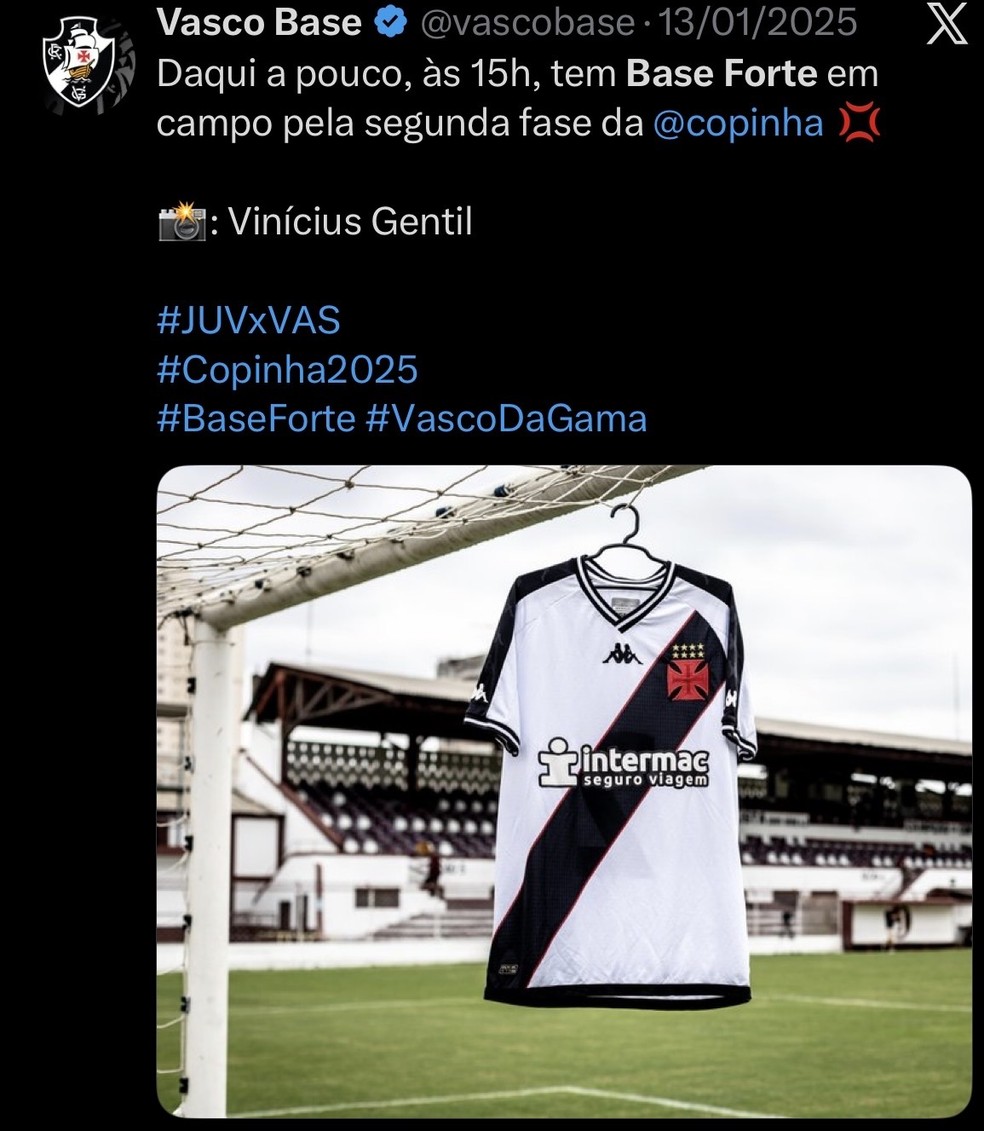Open the #JUVxVAS hashtag
Image resolution: width=984 pixels, height=1131 pixels.
click(x=249, y=321)
